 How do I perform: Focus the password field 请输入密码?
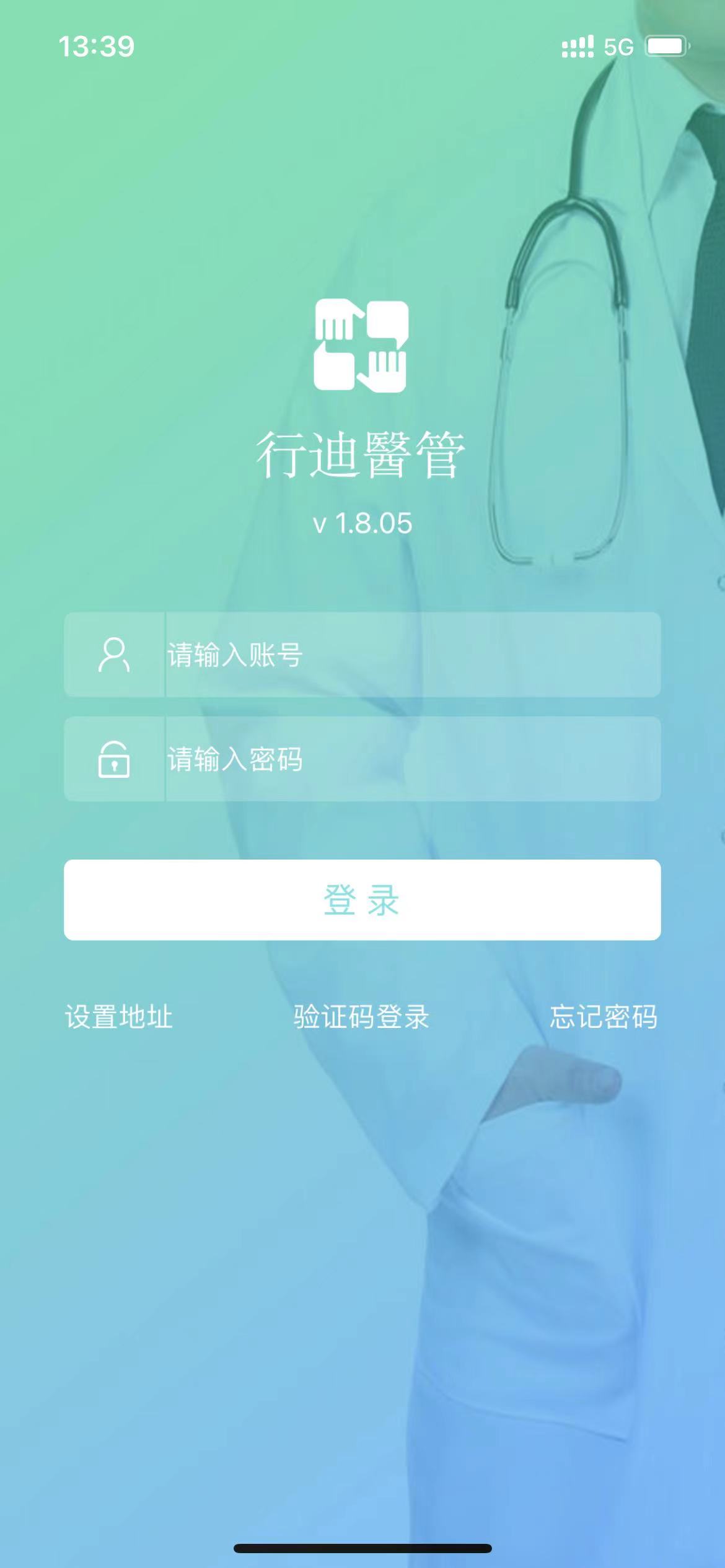click(x=411, y=759)
